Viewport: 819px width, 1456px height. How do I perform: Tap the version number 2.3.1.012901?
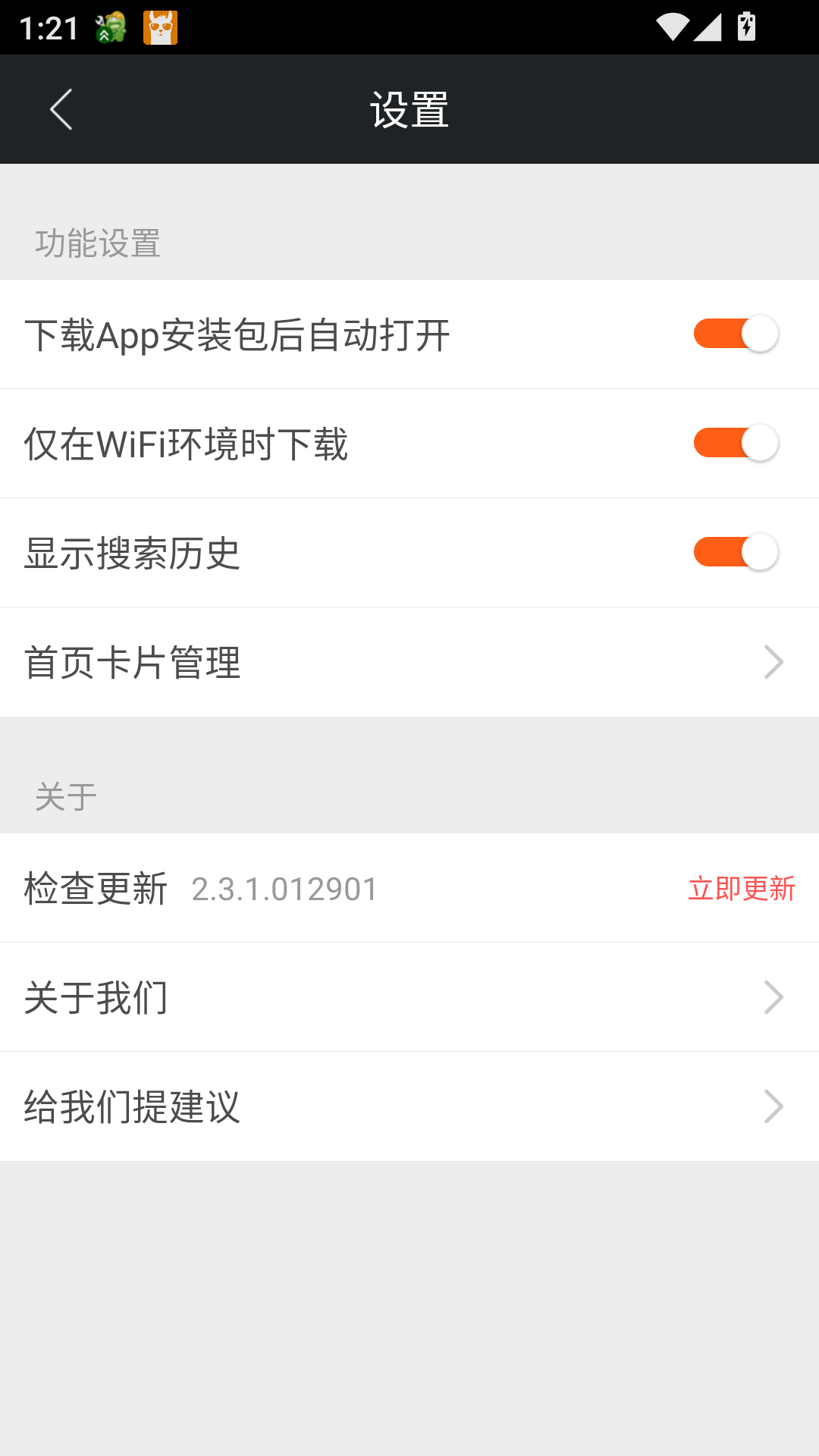pos(284,890)
